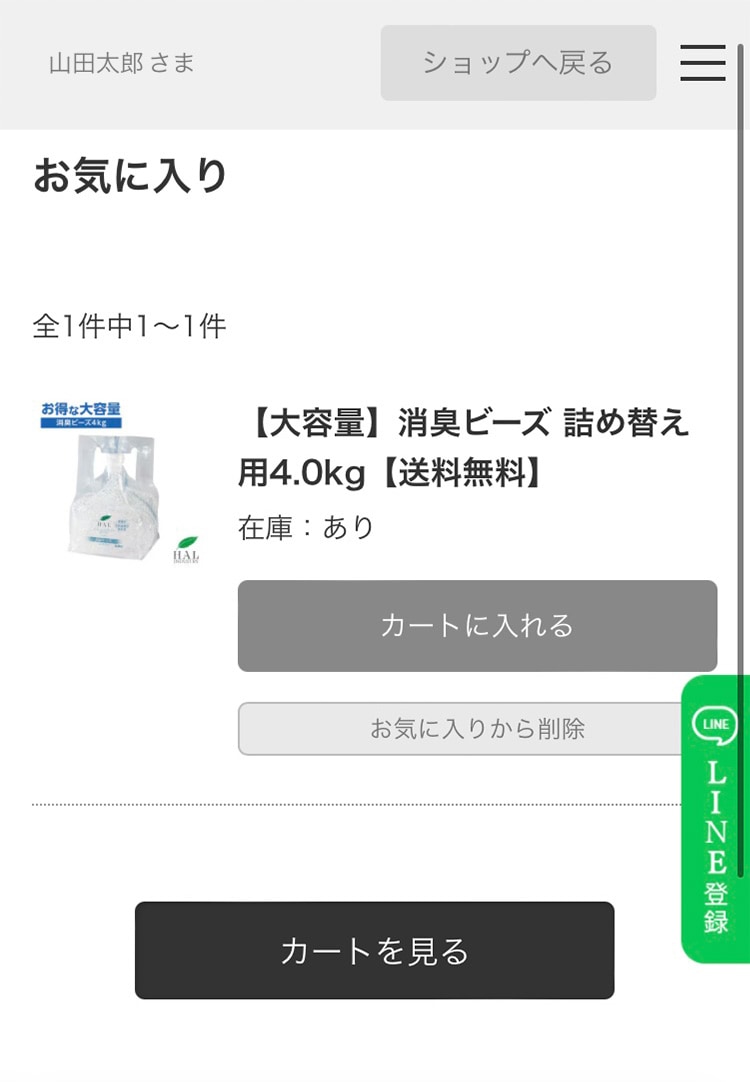Open 【大容量】消臭ビーズ 詰め替え用4.0kg product title
The width and height of the screenshot is (750, 1082).
[464, 447]
